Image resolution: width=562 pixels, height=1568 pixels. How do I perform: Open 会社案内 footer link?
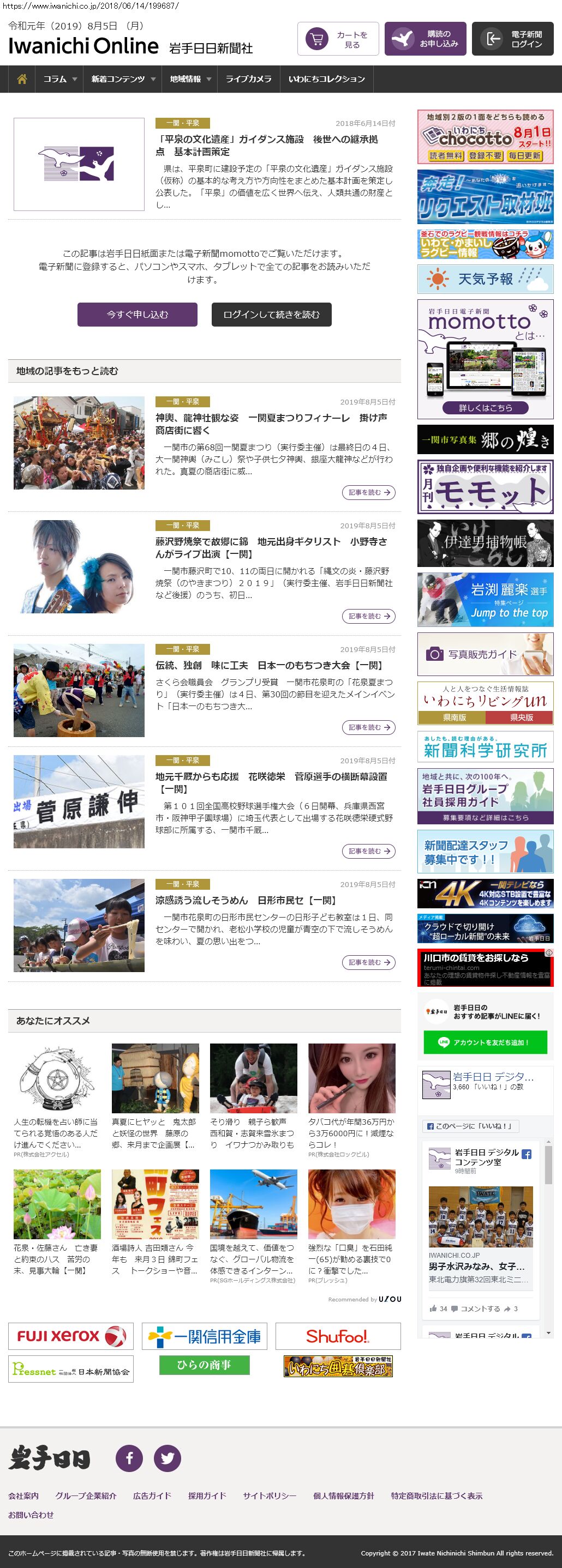[x=23, y=1495]
